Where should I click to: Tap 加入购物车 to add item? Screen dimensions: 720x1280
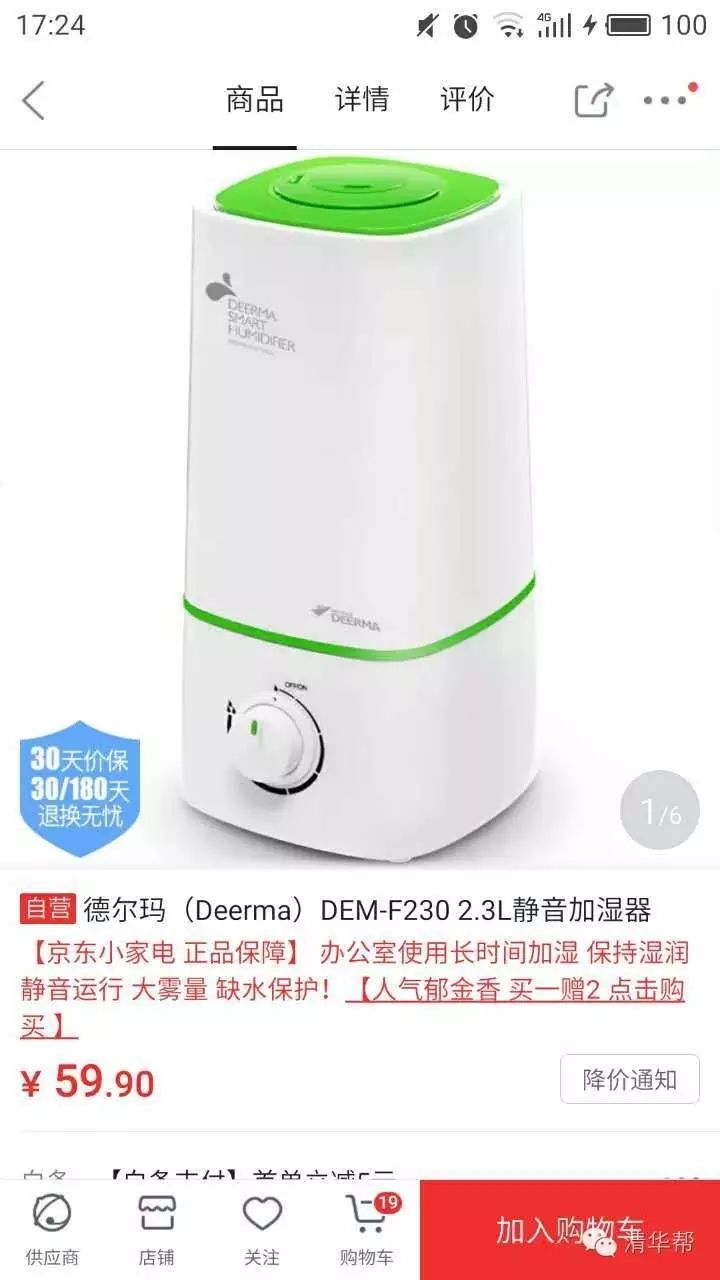coord(570,1230)
